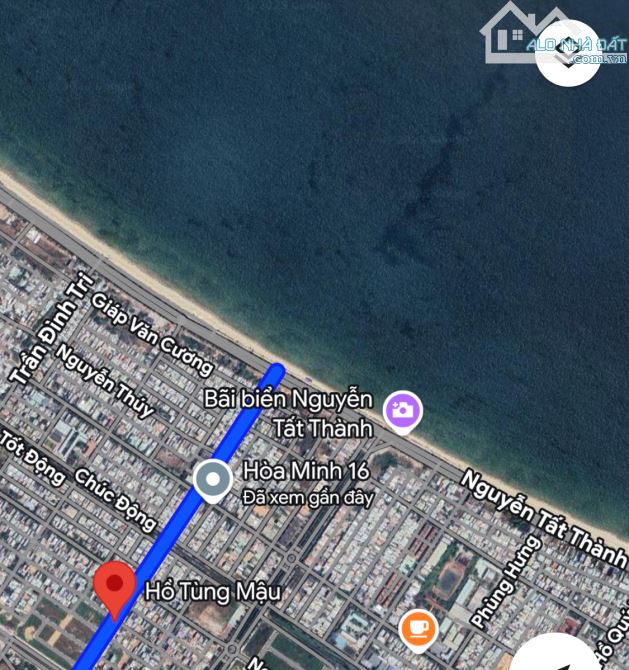629x670 pixels.
Task: Tap the red pin at Hồ Tùng Mậu
Action: coord(115,587)
